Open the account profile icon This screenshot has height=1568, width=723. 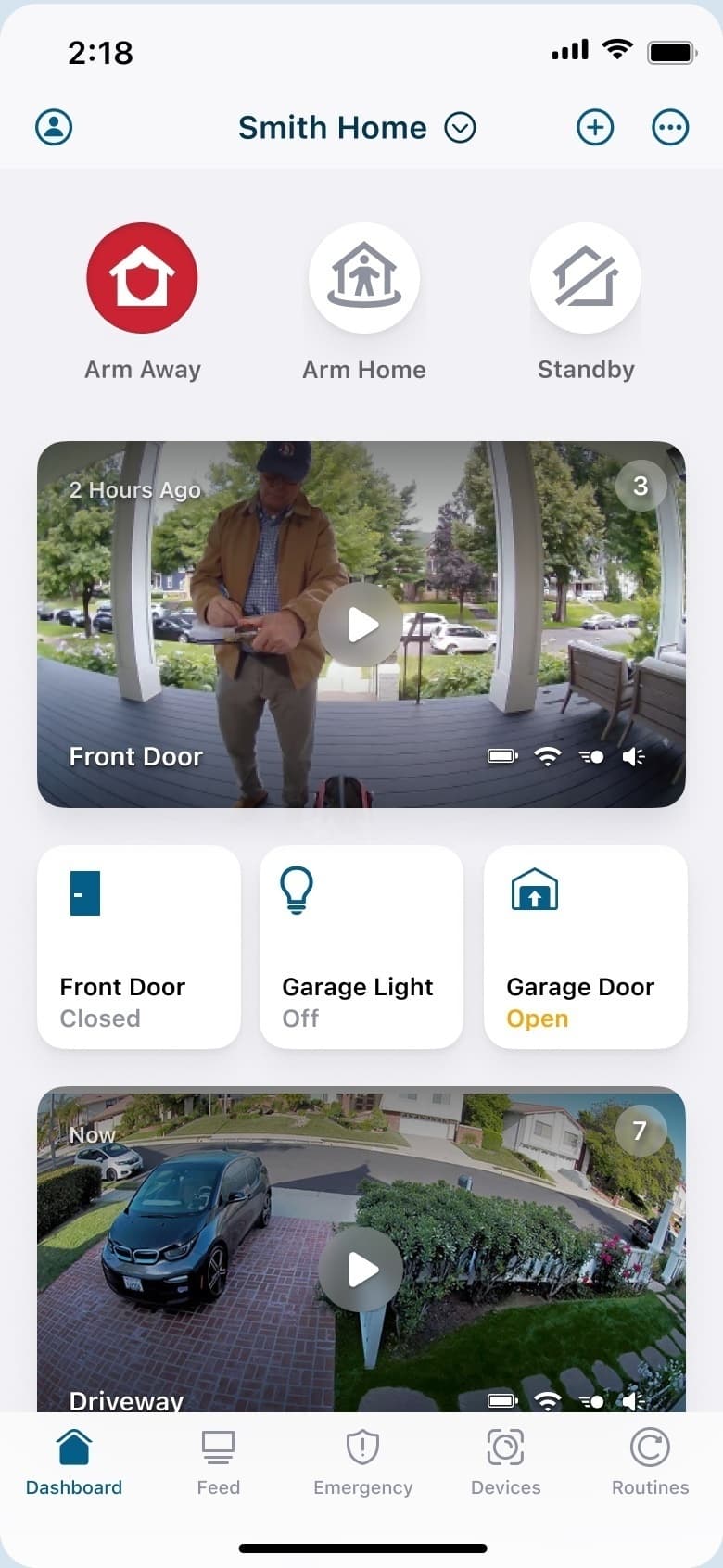[x=54, y=127]
